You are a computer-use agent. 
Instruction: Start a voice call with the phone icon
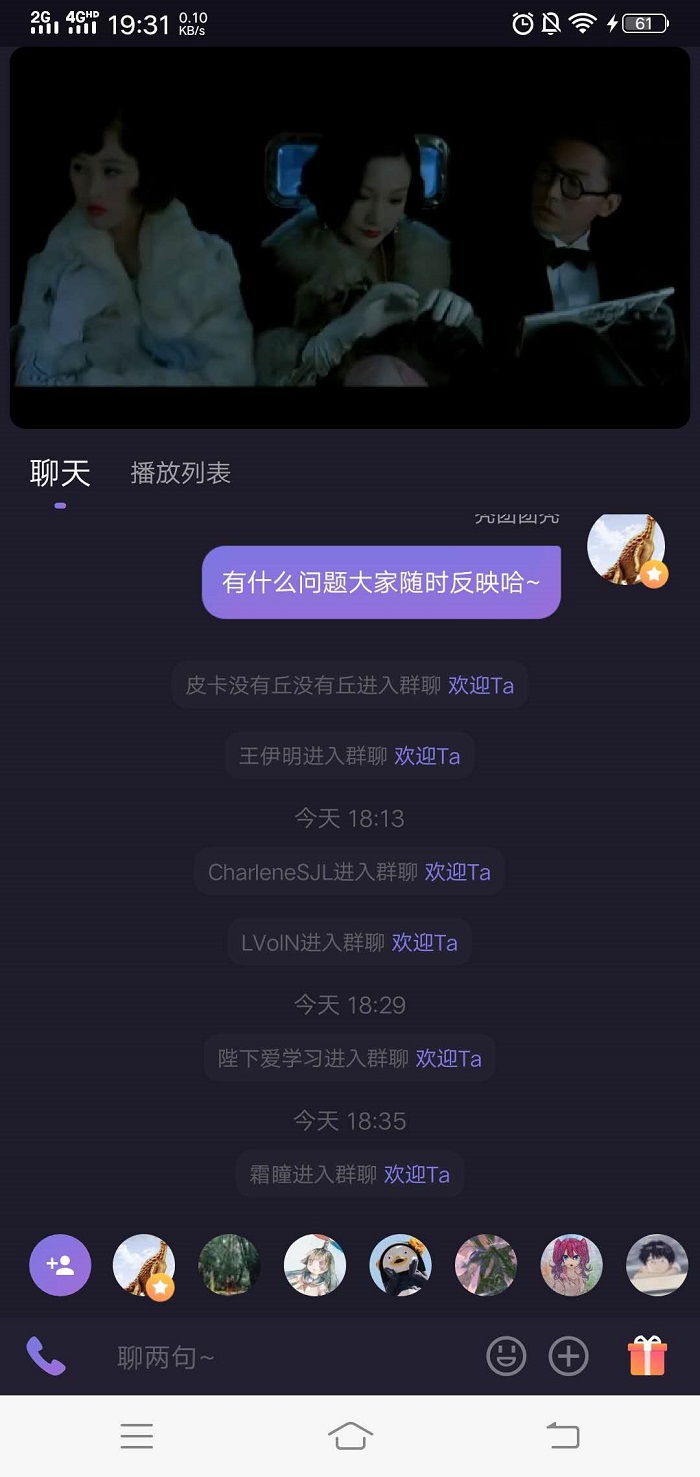pyautogui.click(x=46, y=1357)
